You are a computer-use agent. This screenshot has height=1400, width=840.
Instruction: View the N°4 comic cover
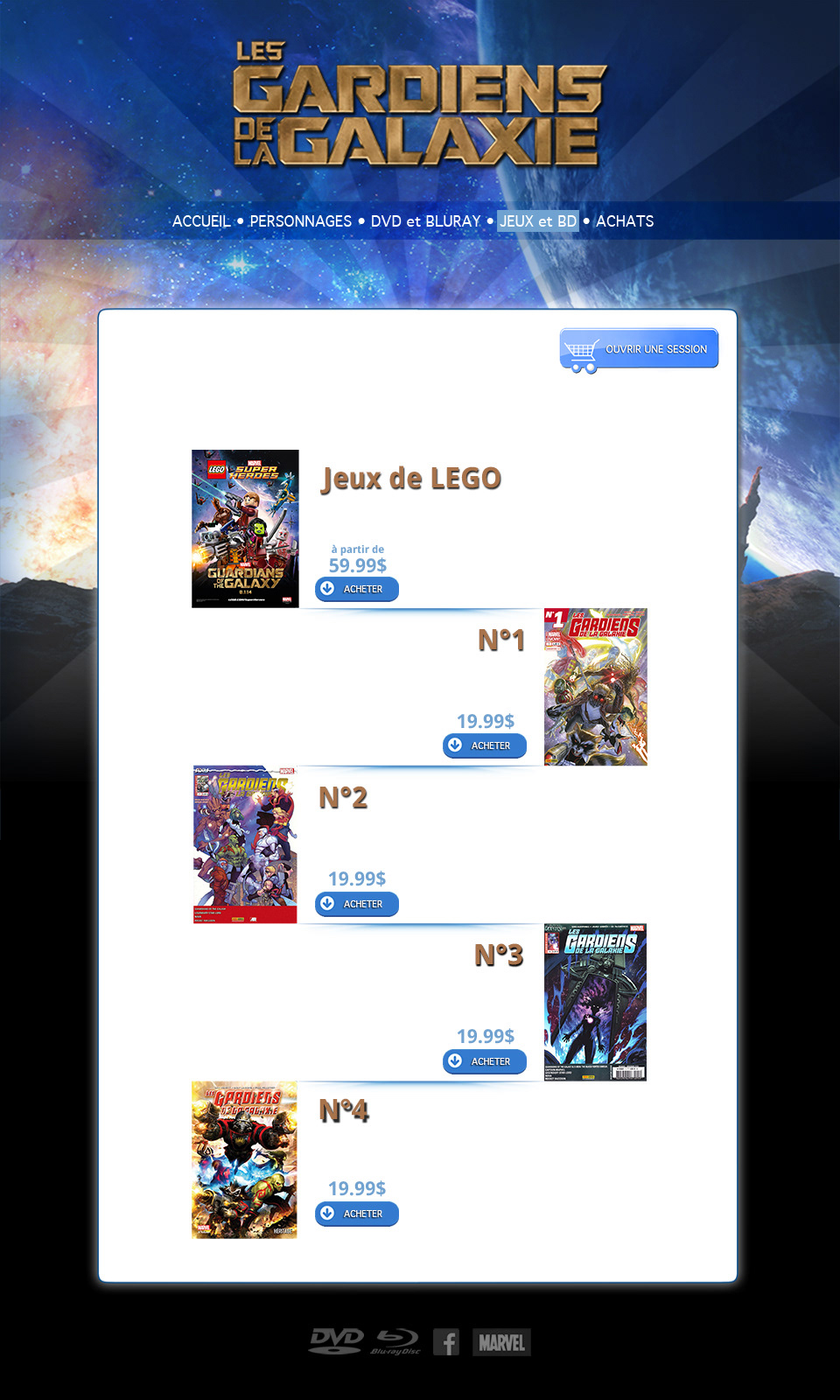[245, 1159]
